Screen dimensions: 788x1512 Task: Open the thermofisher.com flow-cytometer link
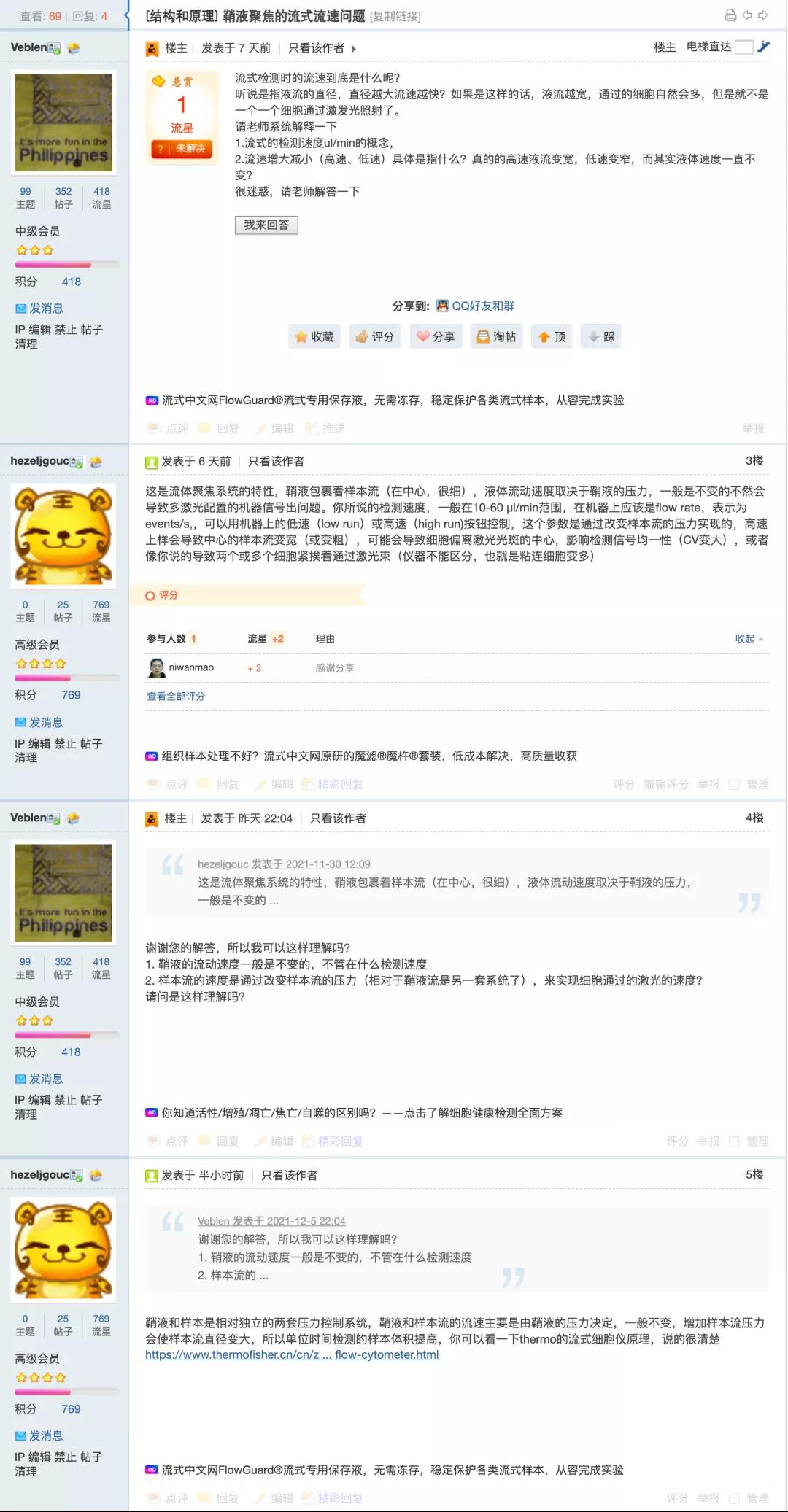pos(292,1354)
